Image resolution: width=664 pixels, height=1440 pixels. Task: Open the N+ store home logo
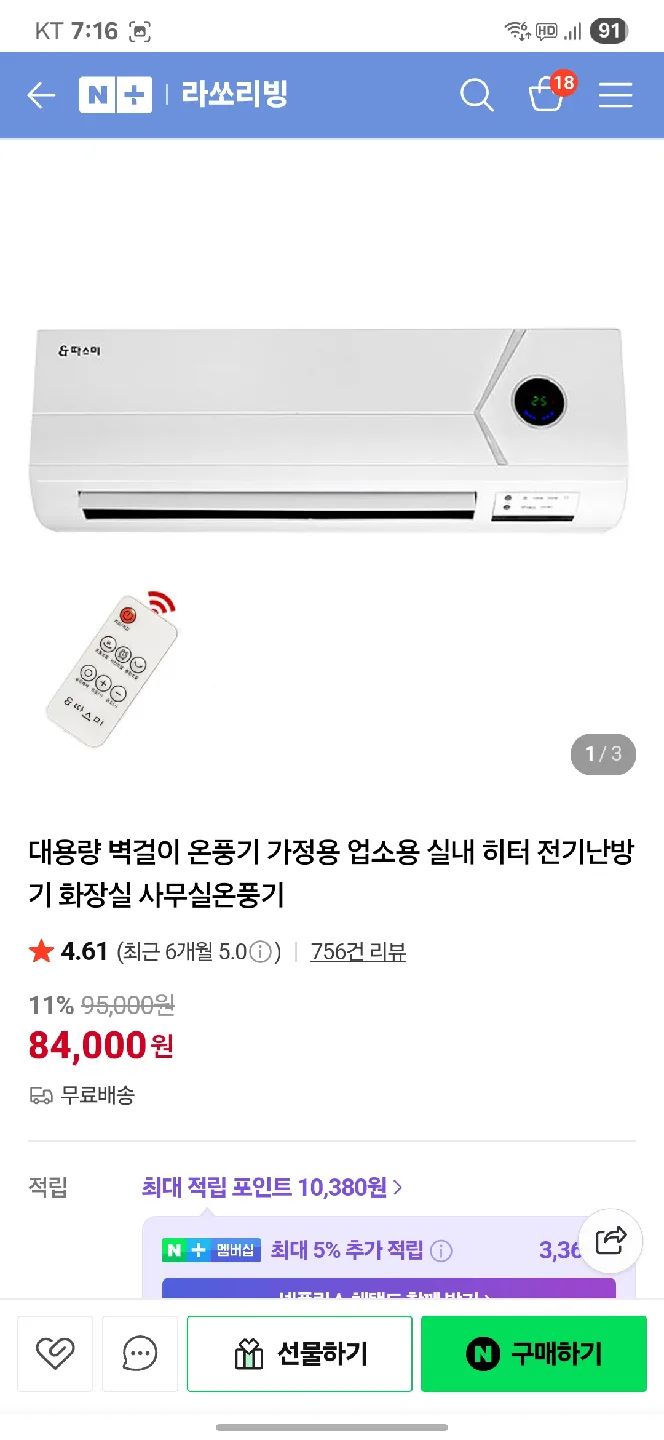pos(115,95)
